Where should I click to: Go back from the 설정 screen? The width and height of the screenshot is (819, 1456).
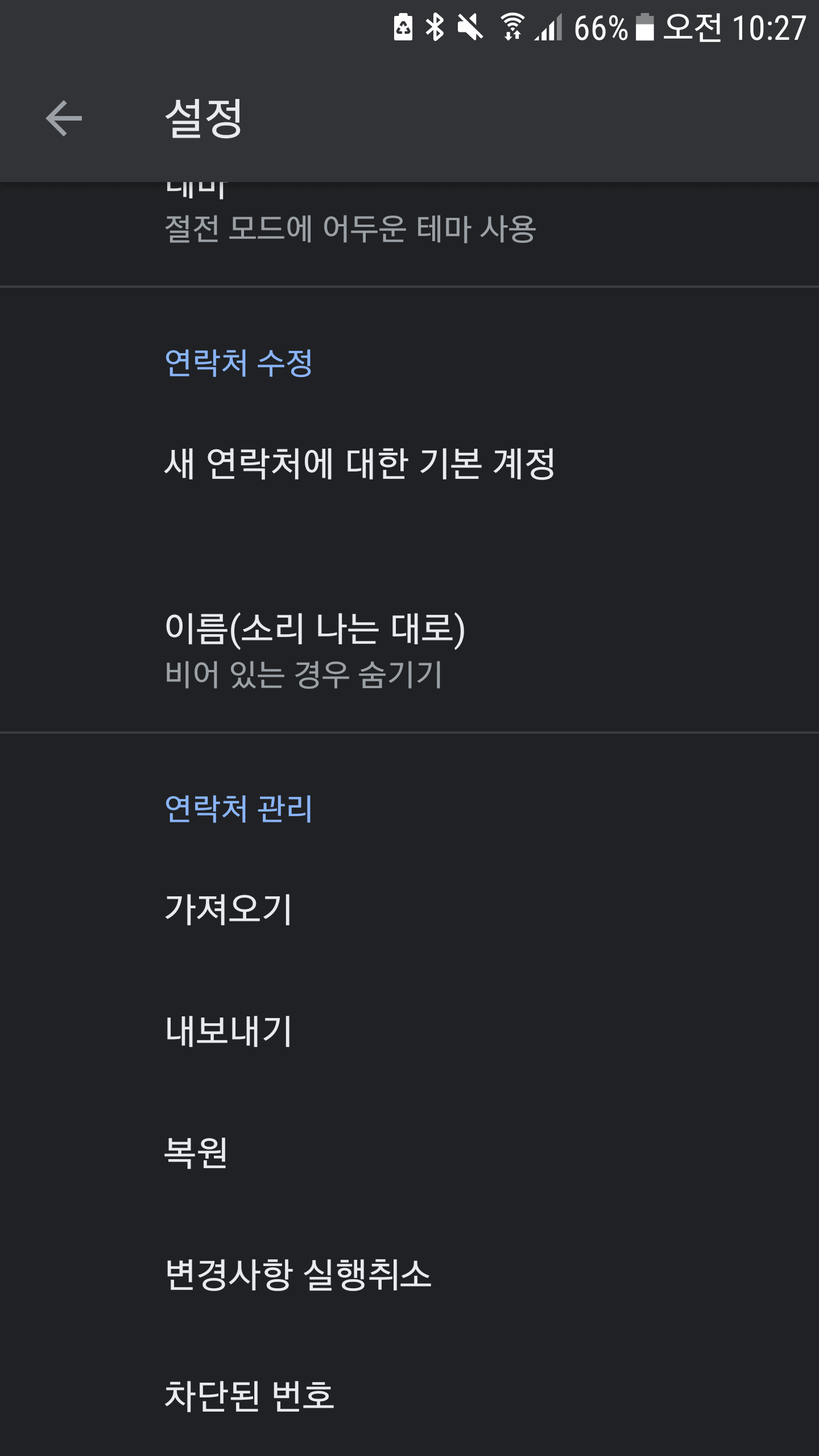(64, 118)
